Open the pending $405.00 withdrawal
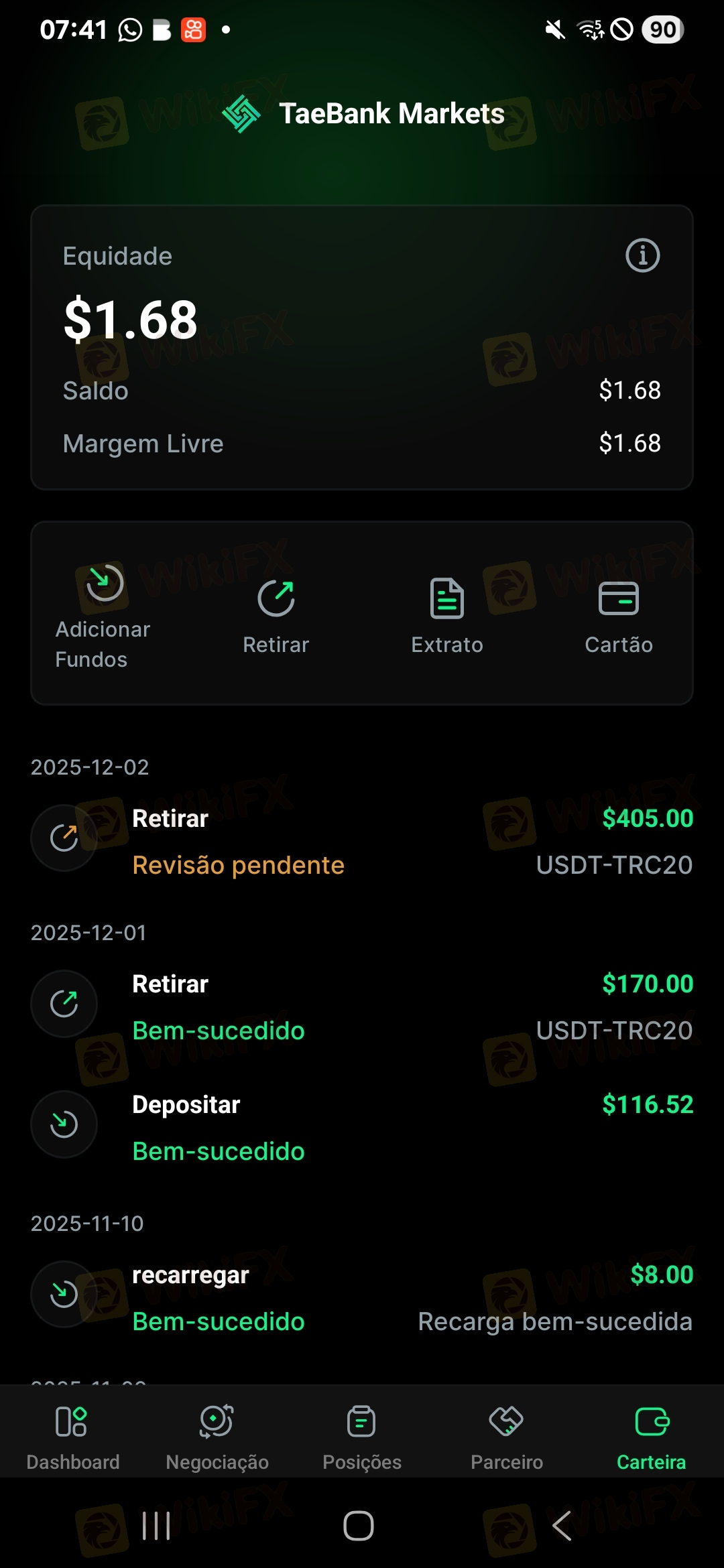The width and height of the screenshot is (724, 1568). coord(362,841)
